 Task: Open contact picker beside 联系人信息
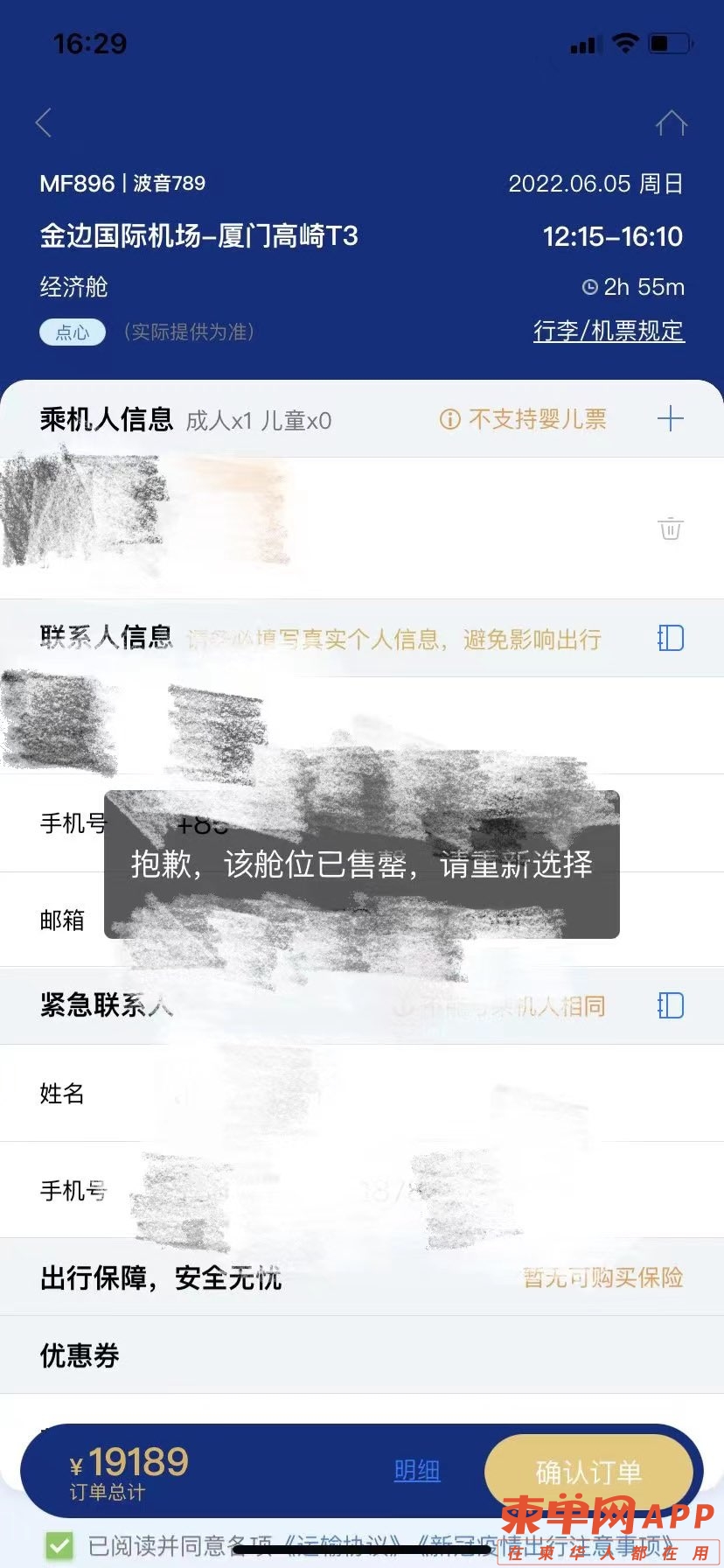670,638
